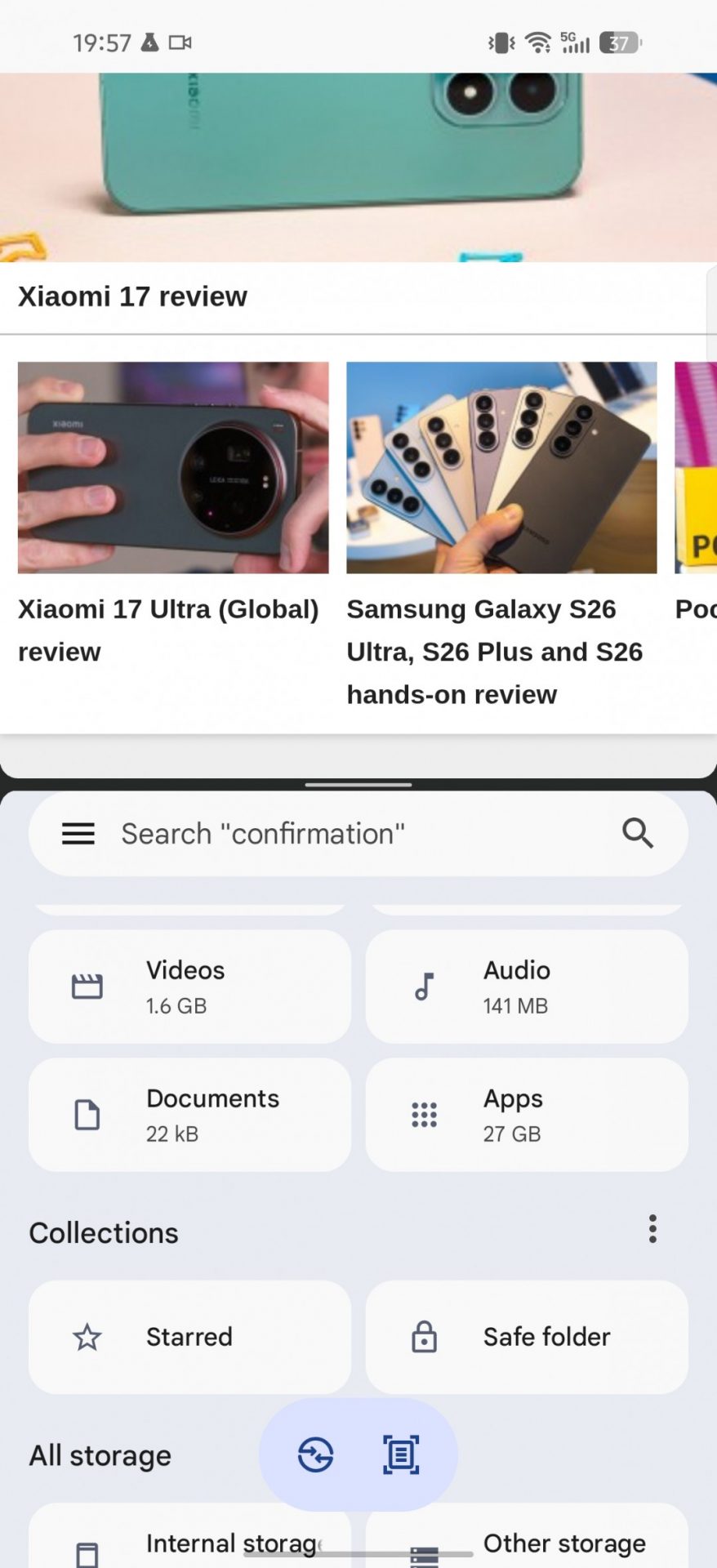Open the Videos category
The height and width of the screenshot is (1568, 717).
coord(189,987)
